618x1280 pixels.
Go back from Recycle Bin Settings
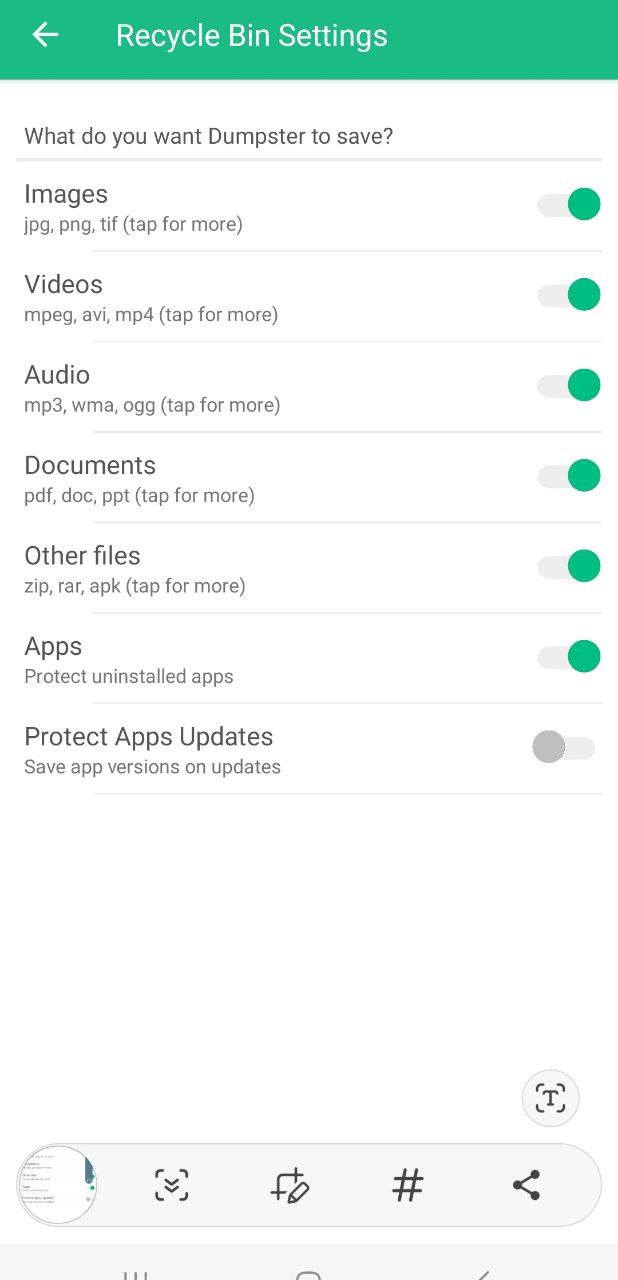45,35
